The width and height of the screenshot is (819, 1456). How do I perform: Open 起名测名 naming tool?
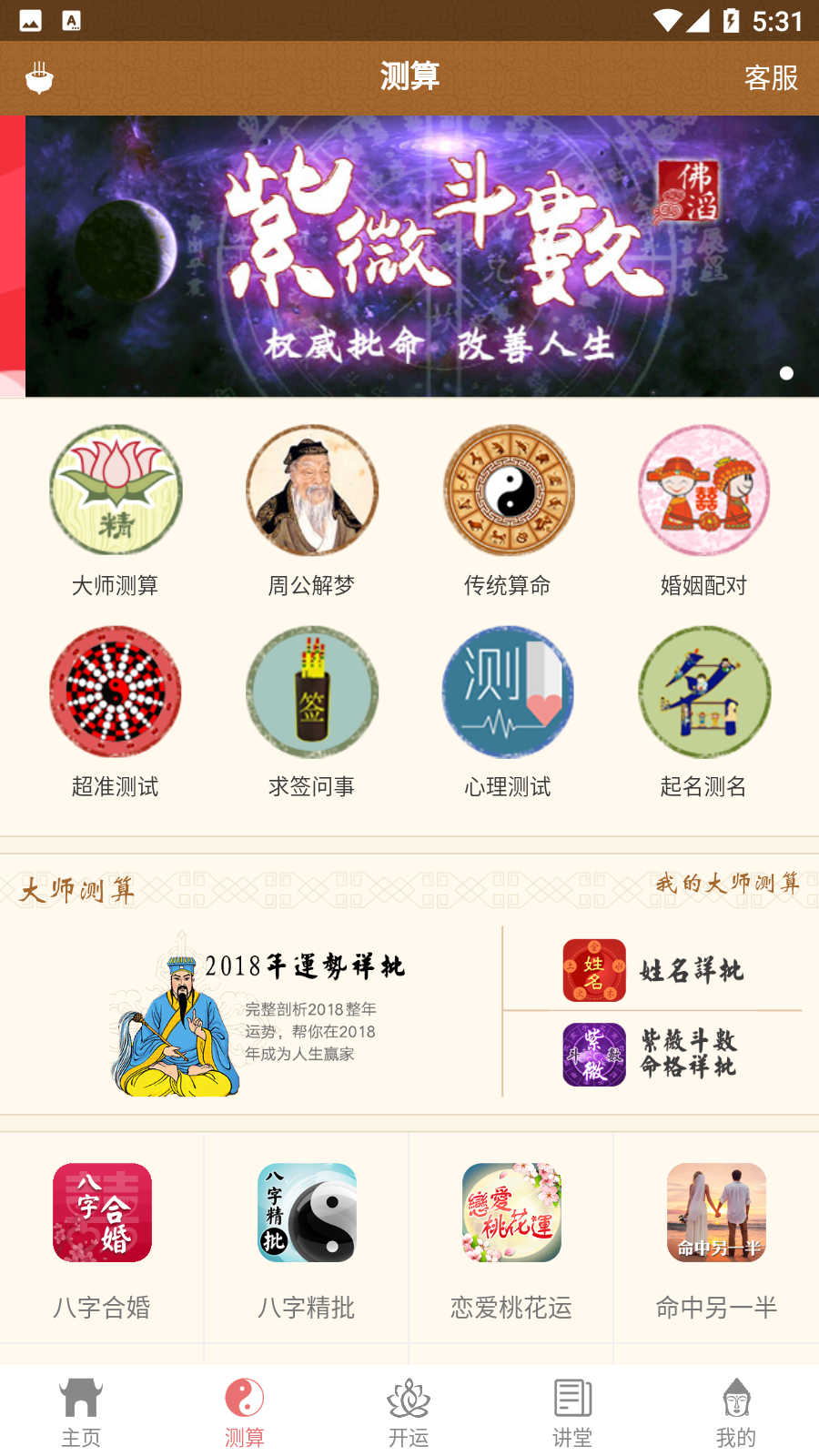703,712
